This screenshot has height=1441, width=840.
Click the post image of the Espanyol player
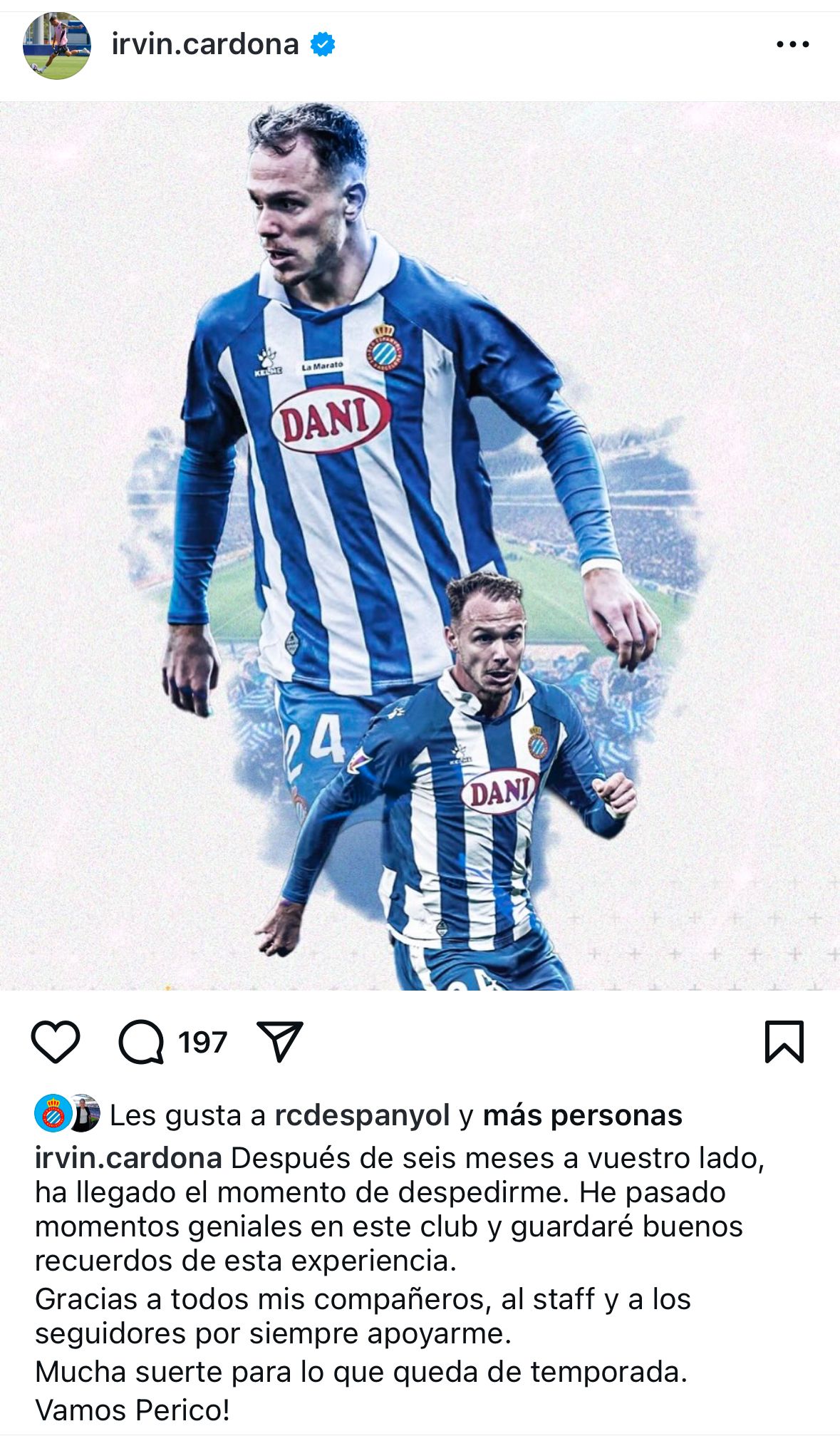pyautogui.click(x=420, y=549)
